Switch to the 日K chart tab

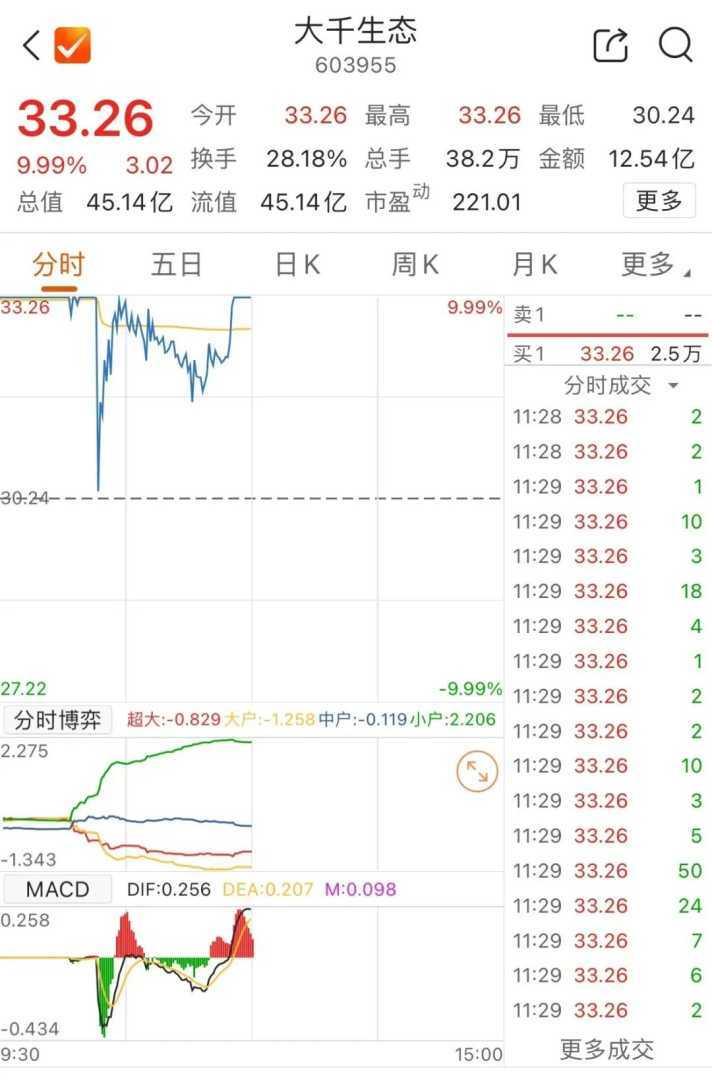click(297, 265)
